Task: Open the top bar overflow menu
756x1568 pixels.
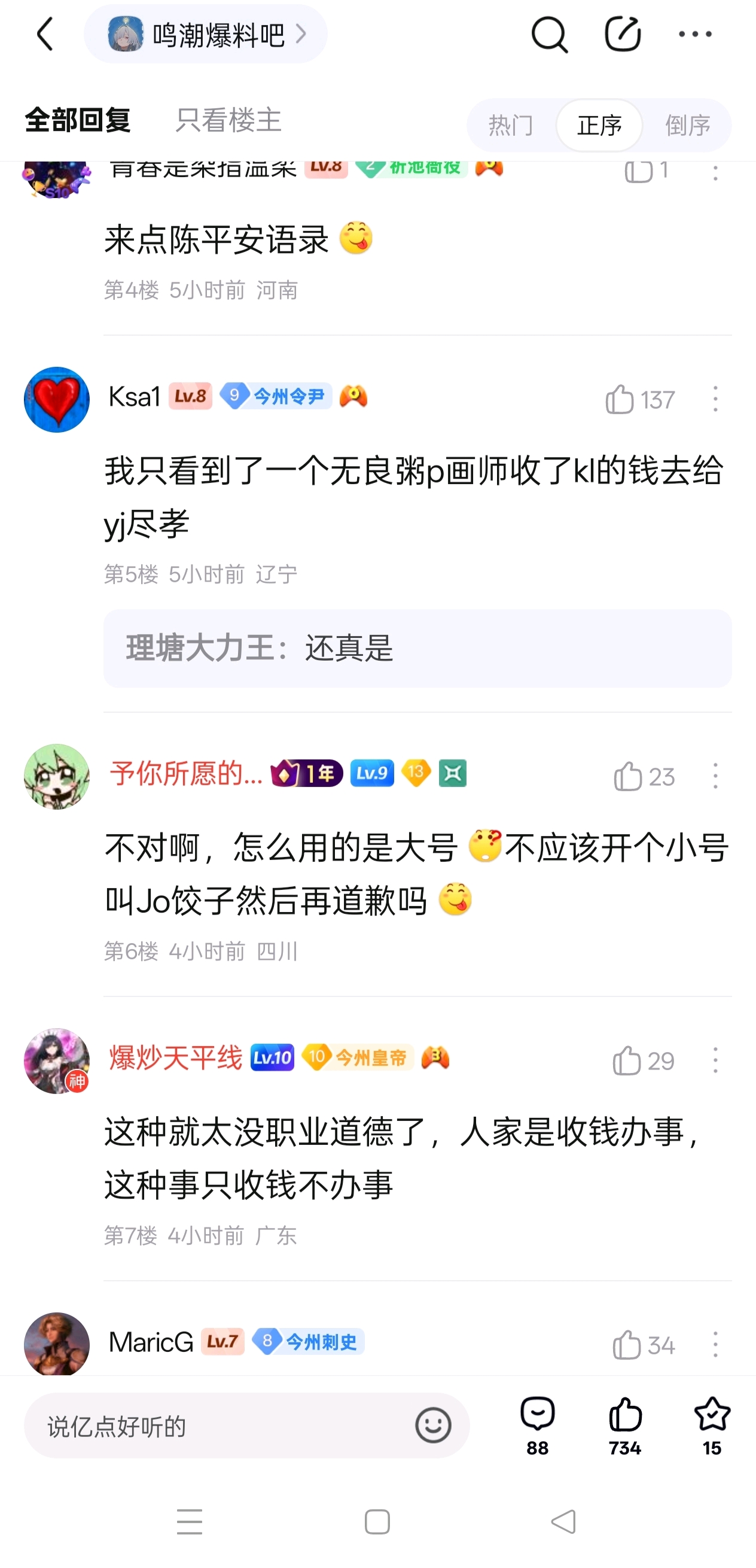Action: [694, 35]
